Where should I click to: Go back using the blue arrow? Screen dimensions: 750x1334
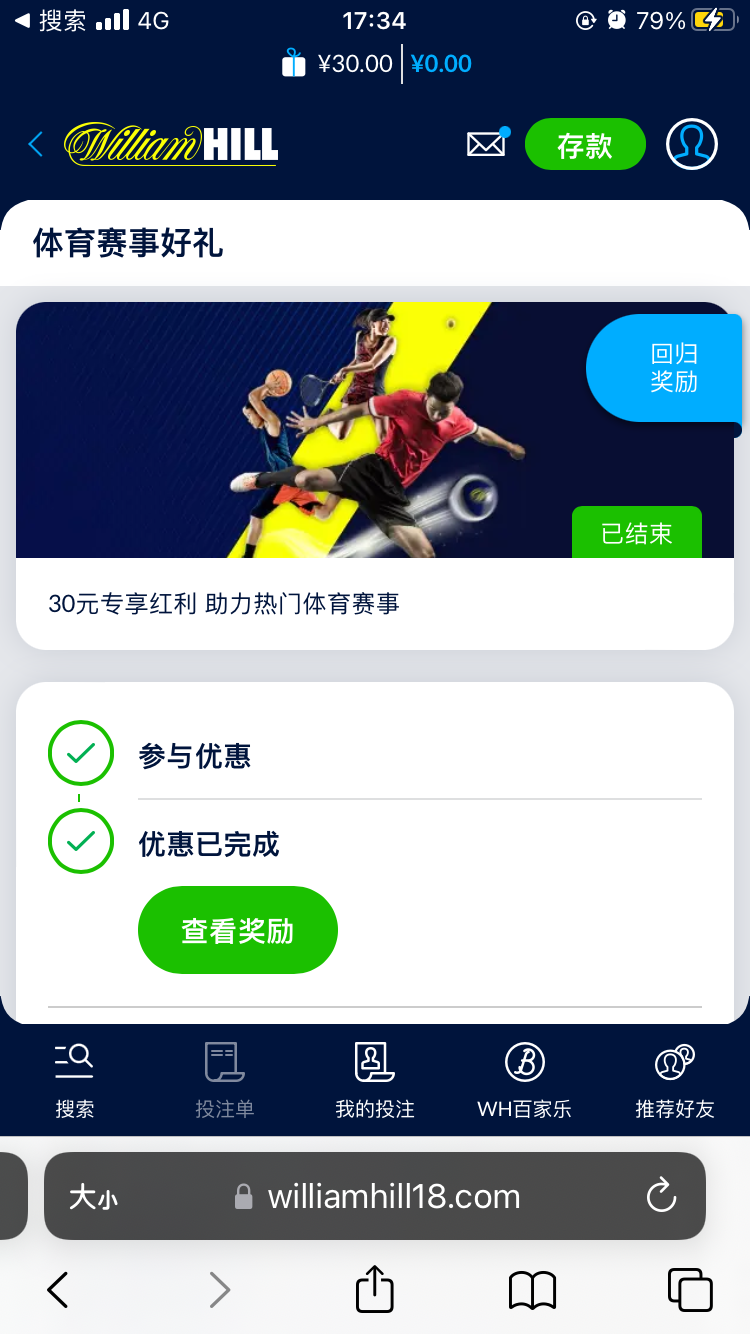pyautogui.click(x=36, y=145)
